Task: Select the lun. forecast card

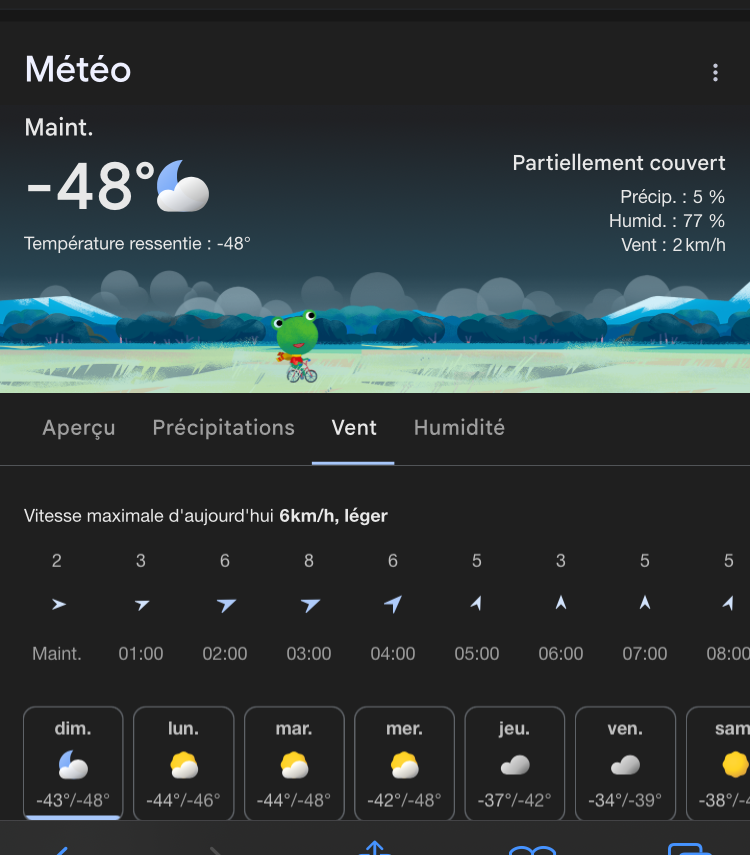Action: pos(184,763)
